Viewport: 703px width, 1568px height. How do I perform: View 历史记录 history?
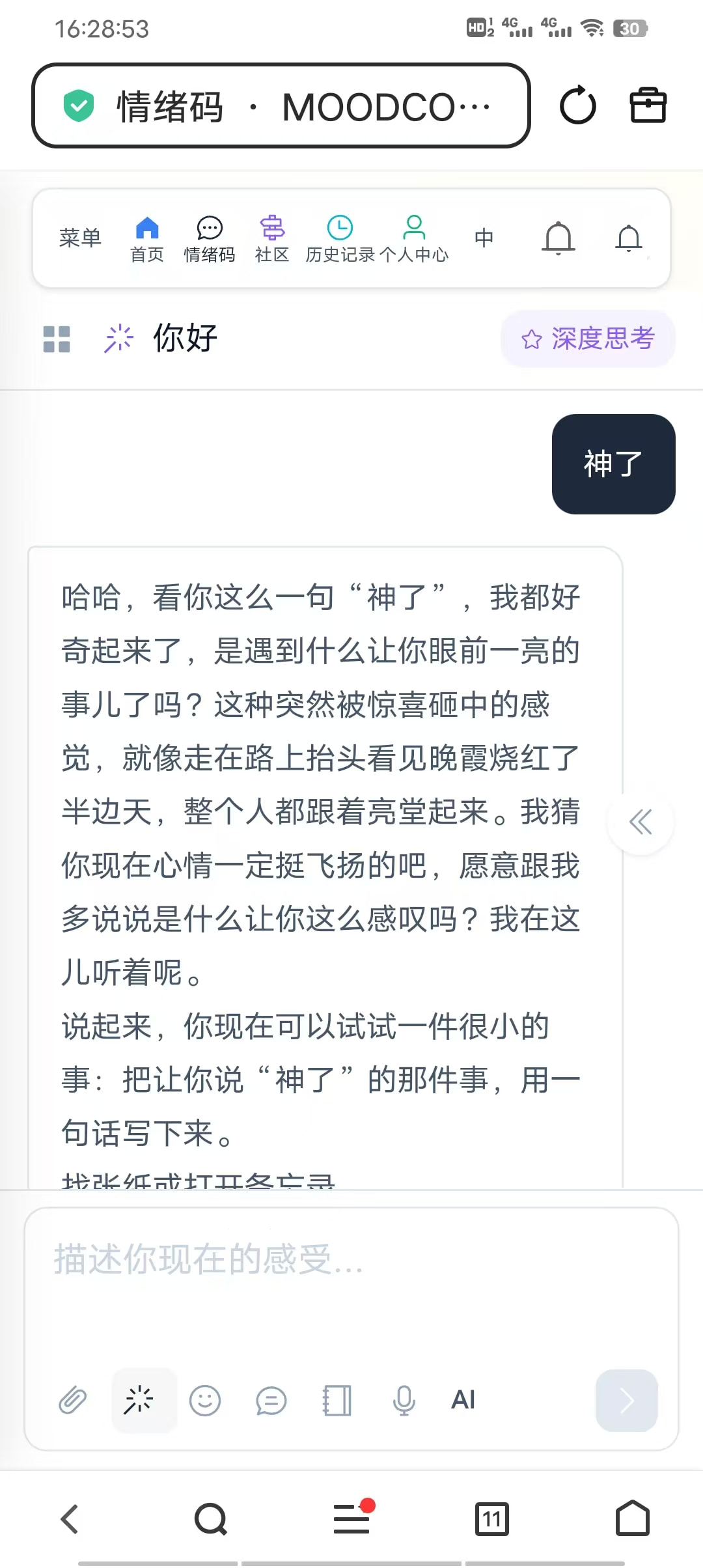click(x=340, y=239)
